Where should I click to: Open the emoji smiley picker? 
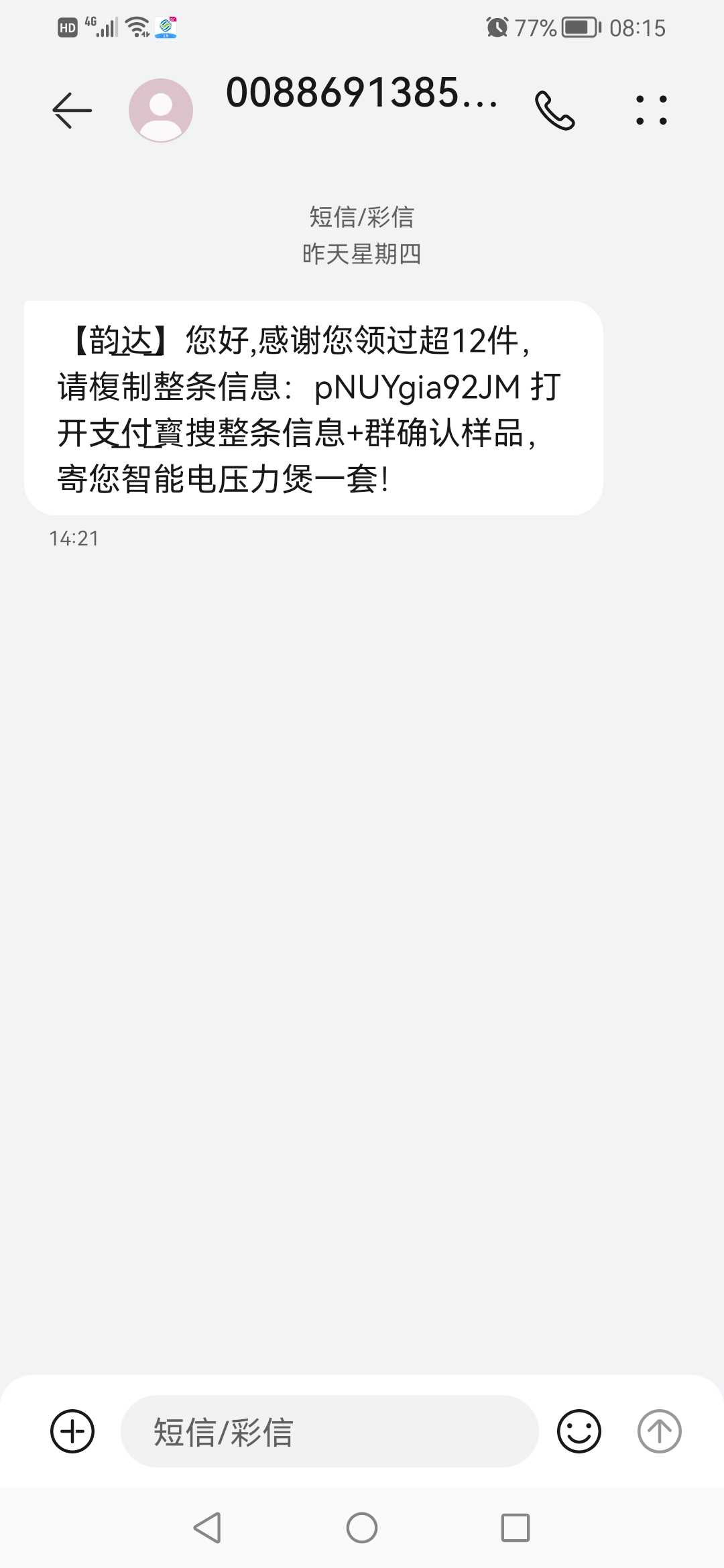579,1431
